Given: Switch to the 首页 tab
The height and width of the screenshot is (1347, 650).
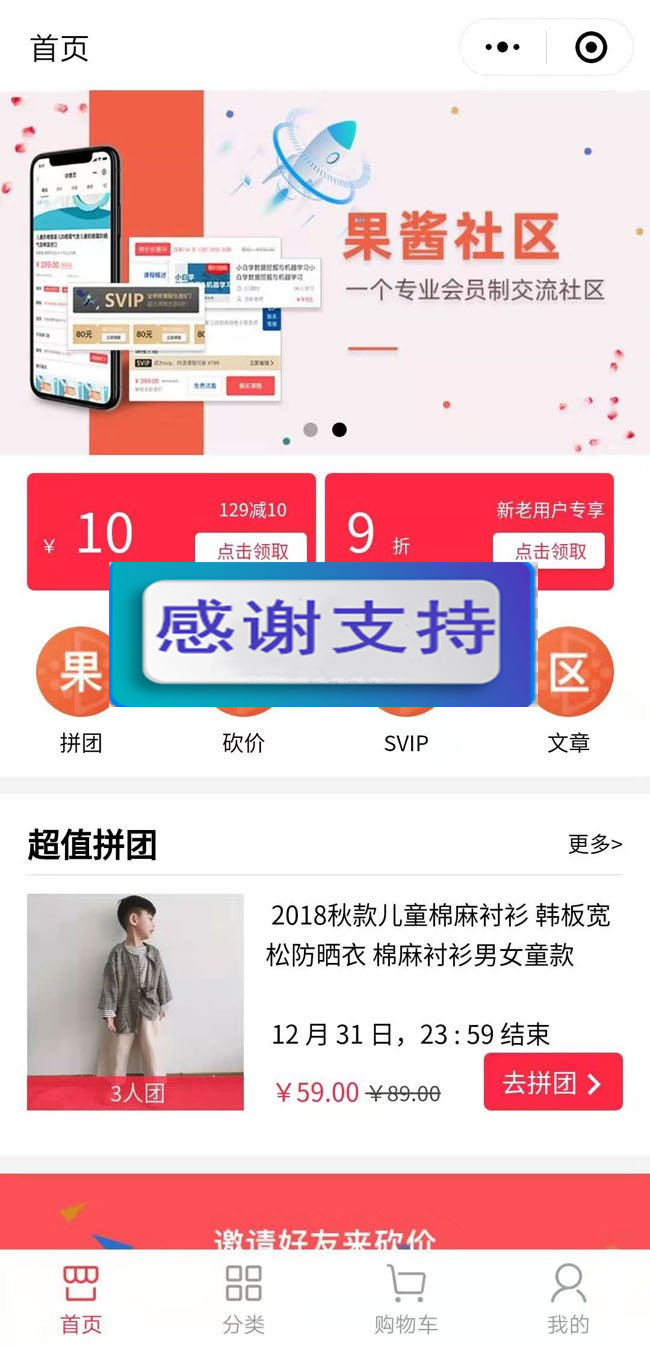Looking at the screenshot, I should [81, 1300].
